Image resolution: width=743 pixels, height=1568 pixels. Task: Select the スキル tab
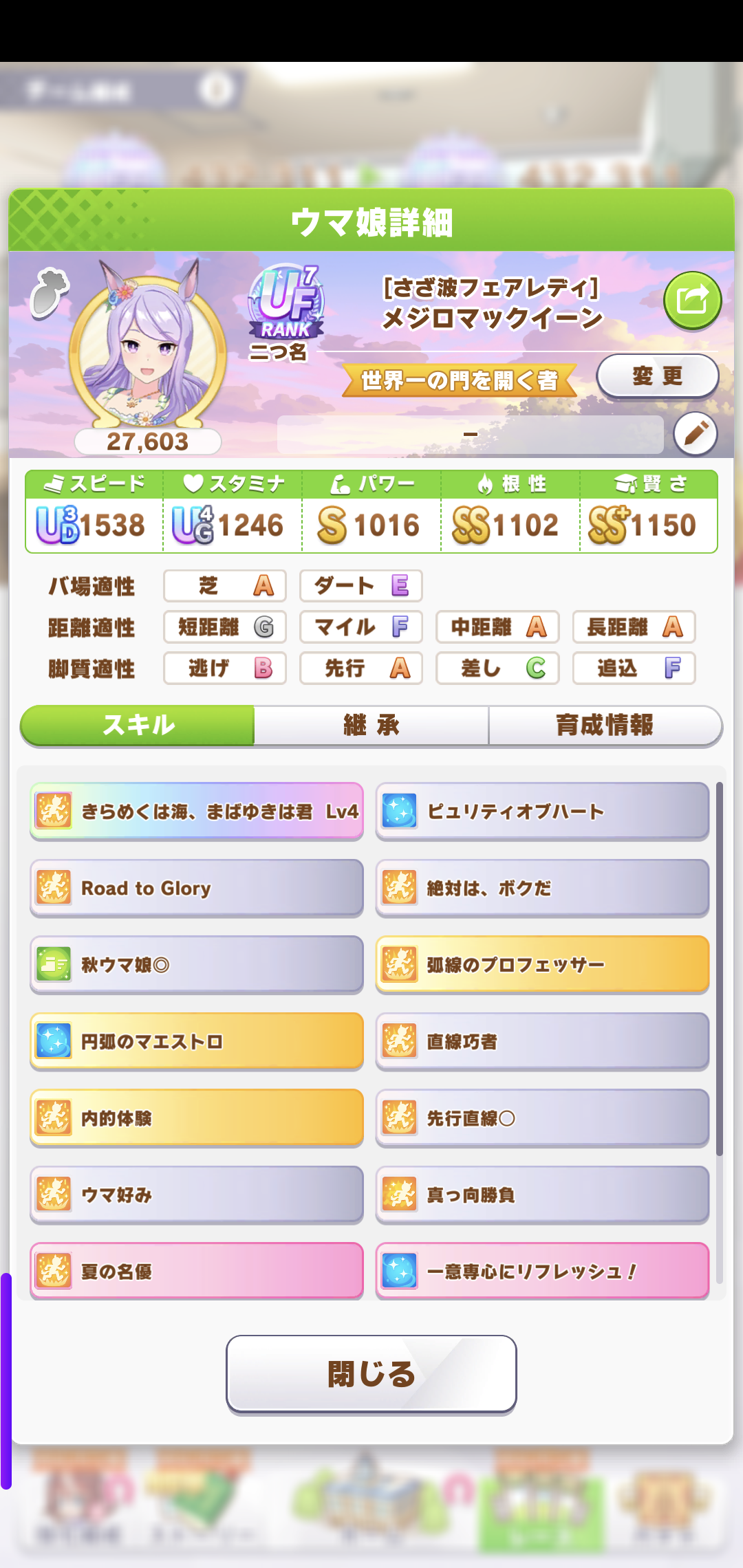[x=138, y=725]
